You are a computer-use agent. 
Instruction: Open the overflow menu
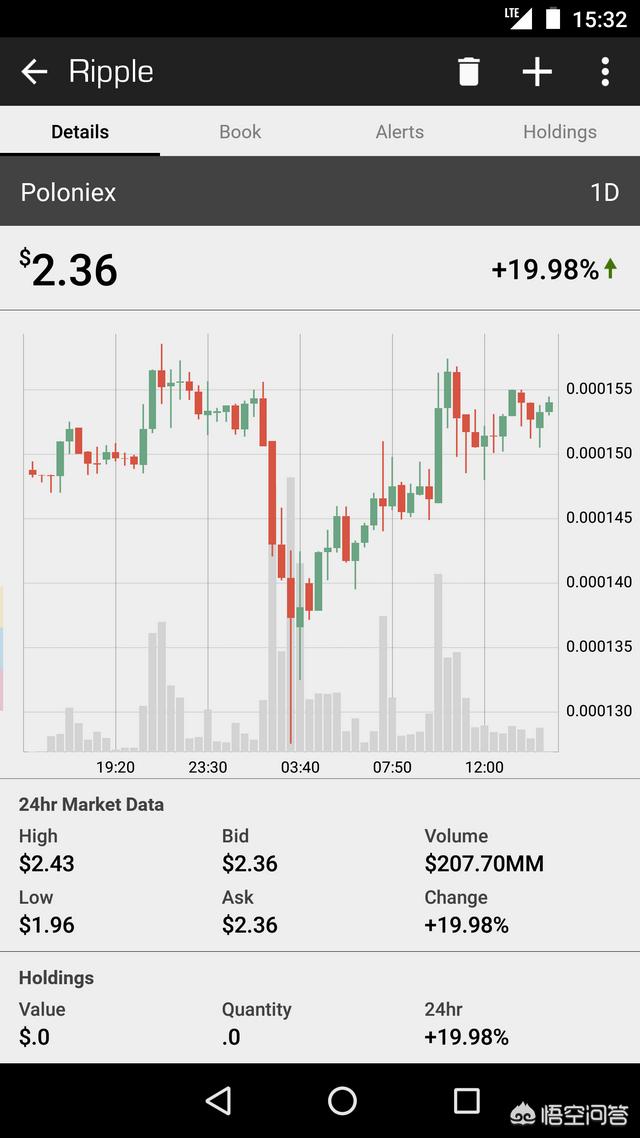605,72
